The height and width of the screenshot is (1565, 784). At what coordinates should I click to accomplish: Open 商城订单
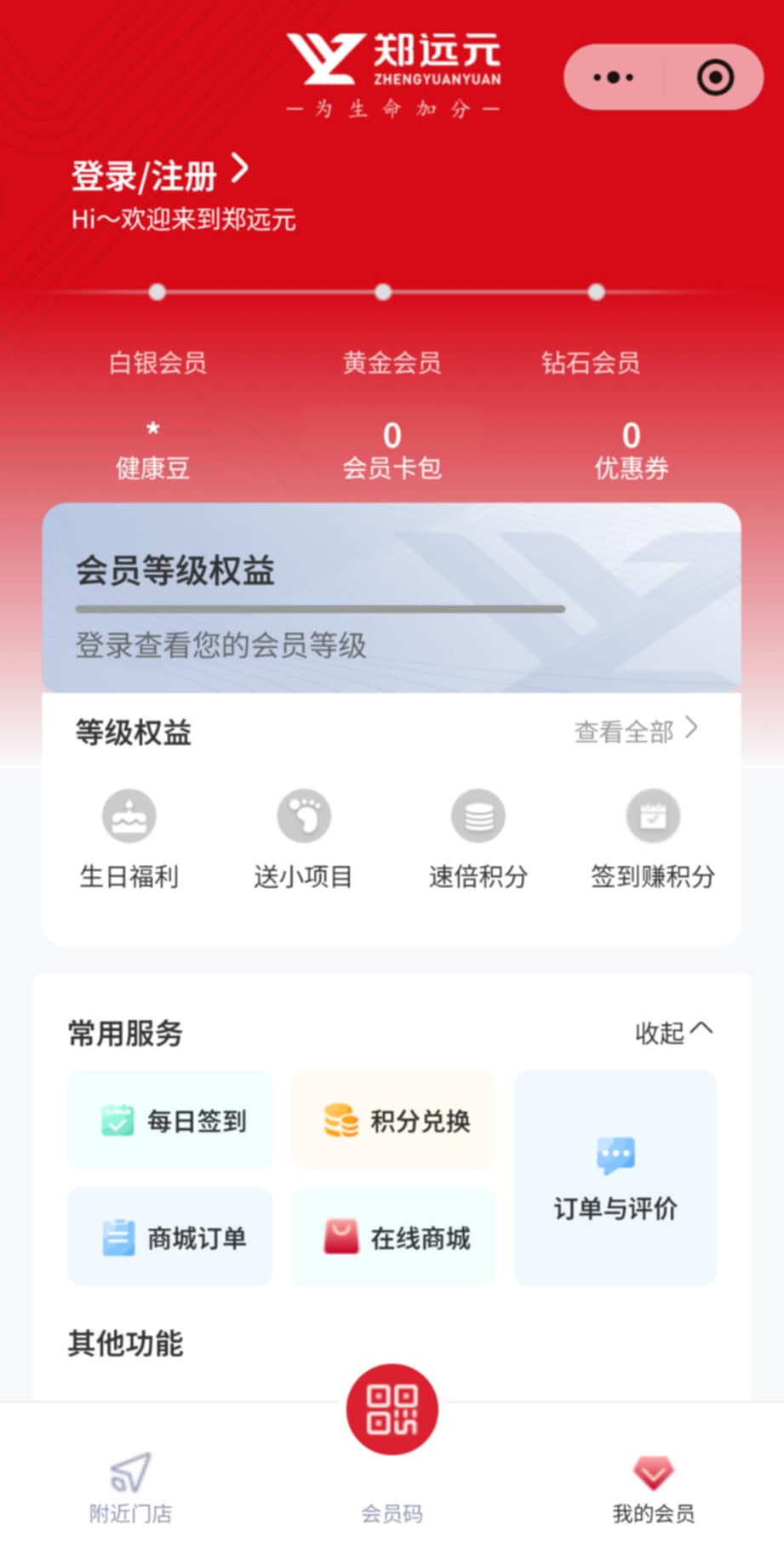pyautogui.click(x=170, y=1237)
